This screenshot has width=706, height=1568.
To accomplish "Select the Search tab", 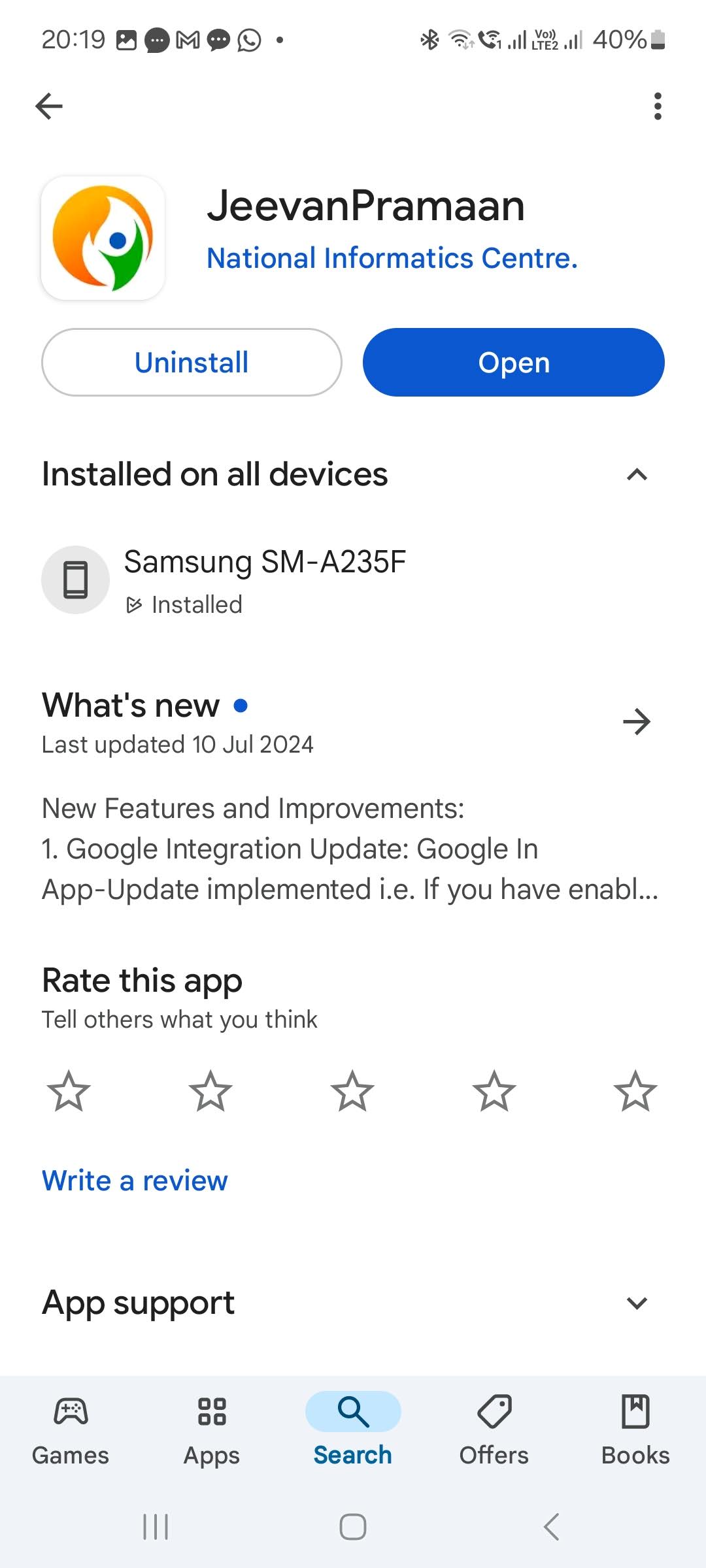I will click(x=353, y=1428).
